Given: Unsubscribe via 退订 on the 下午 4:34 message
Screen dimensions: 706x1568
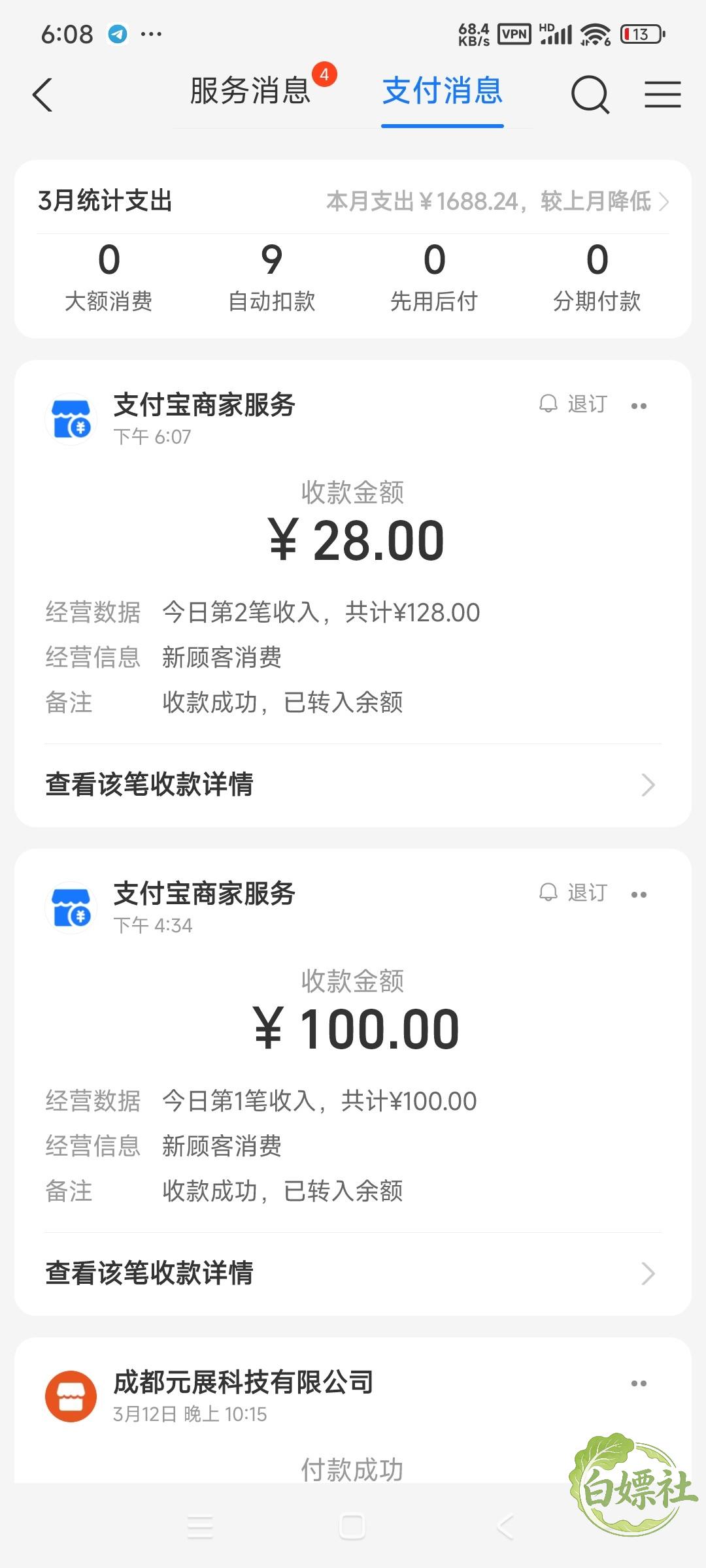Looking at the screenshot, I should click(573, 893).
